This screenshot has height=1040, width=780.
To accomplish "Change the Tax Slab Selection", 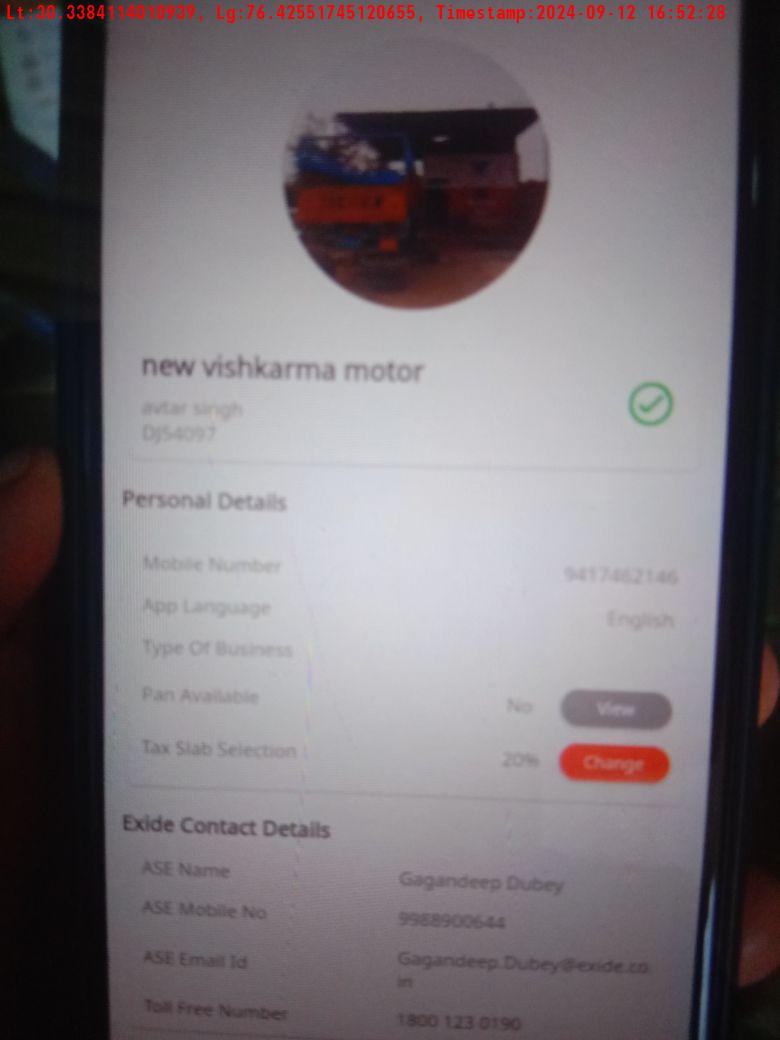I will pos(613,763).
